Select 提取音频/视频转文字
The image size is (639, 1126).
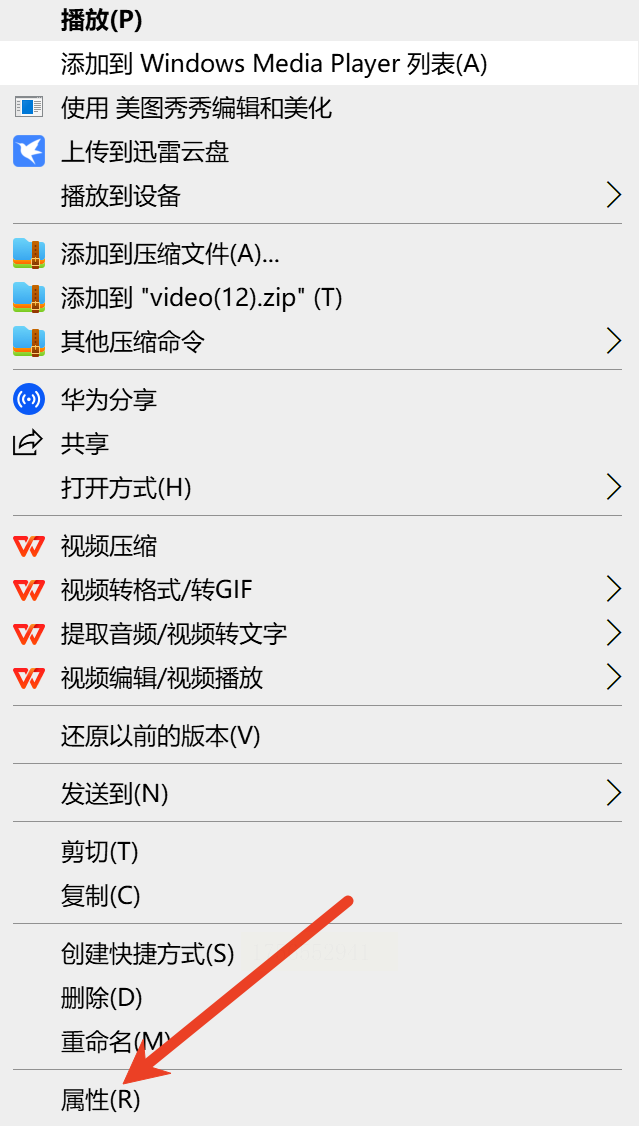pyautogui.click(x=174, y=634)
